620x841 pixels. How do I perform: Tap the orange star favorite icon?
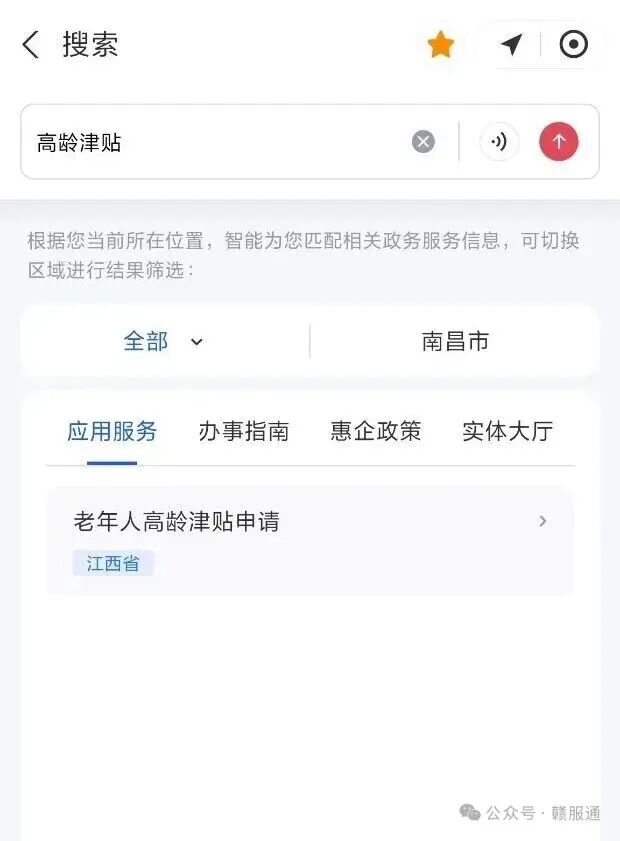click(441, 45)
